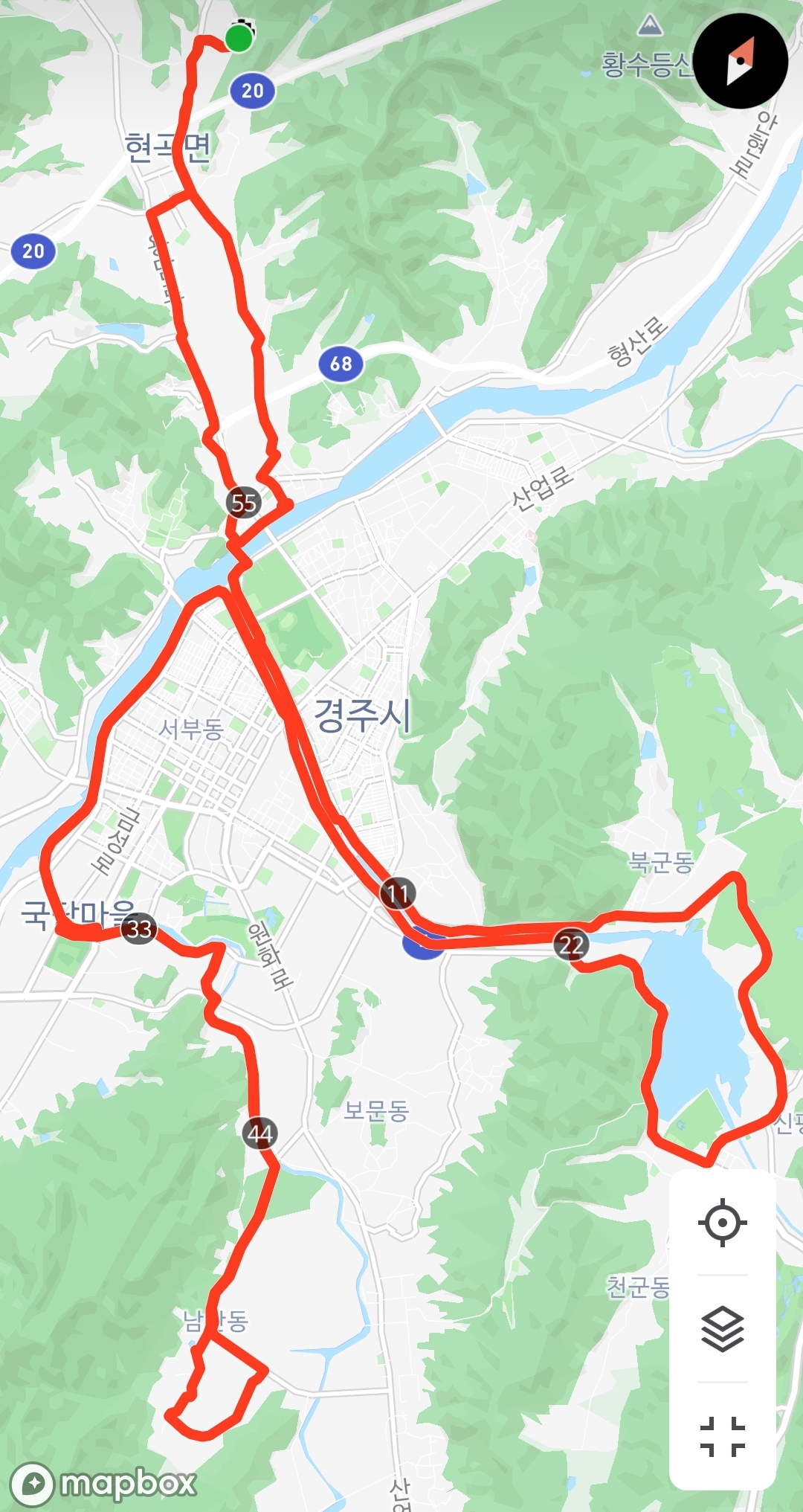Image resolution: width=803 pixels, height=1512 pixels.
Task: Tap the compass to reset map orientation
Action: click(x=740, y=61)
